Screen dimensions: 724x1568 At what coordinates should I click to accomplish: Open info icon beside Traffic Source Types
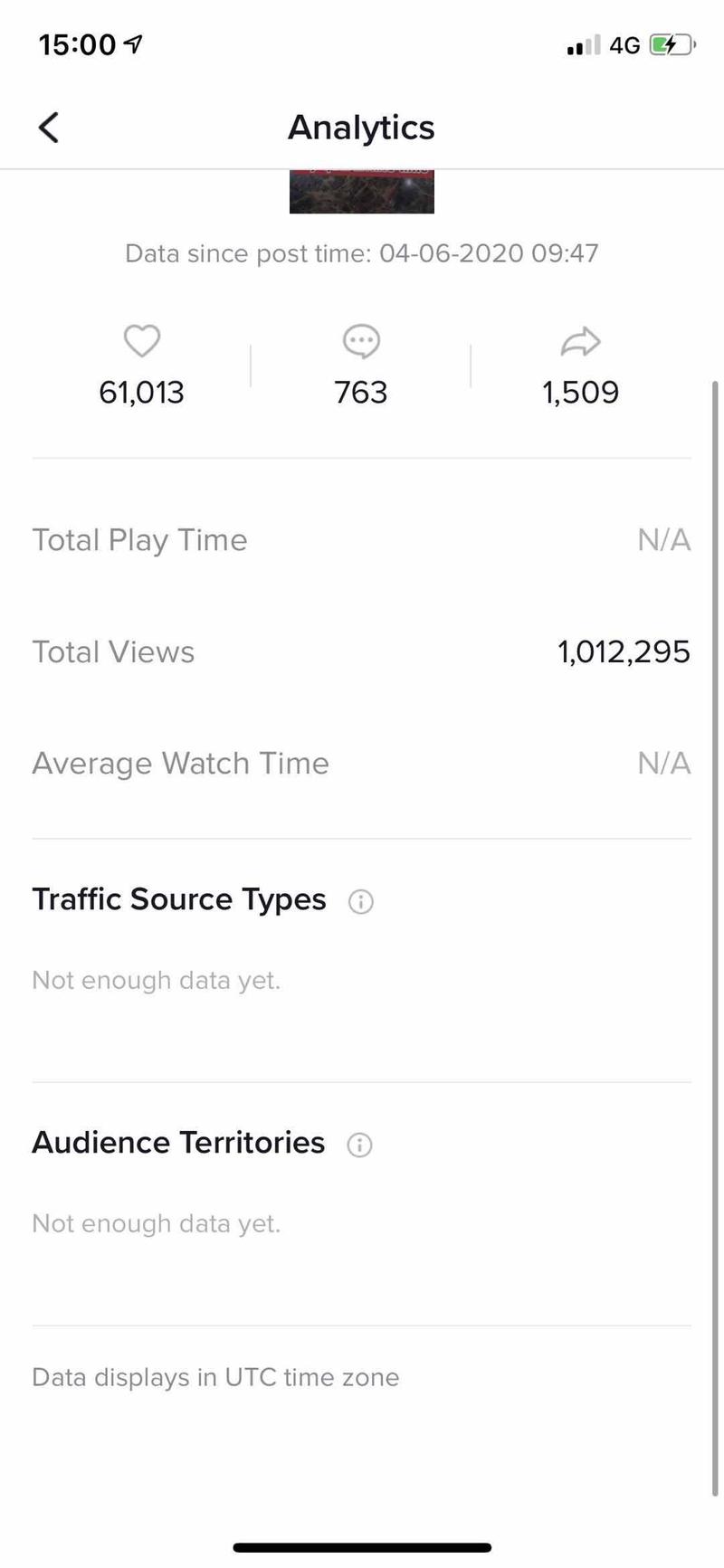[x=360, y=901]
